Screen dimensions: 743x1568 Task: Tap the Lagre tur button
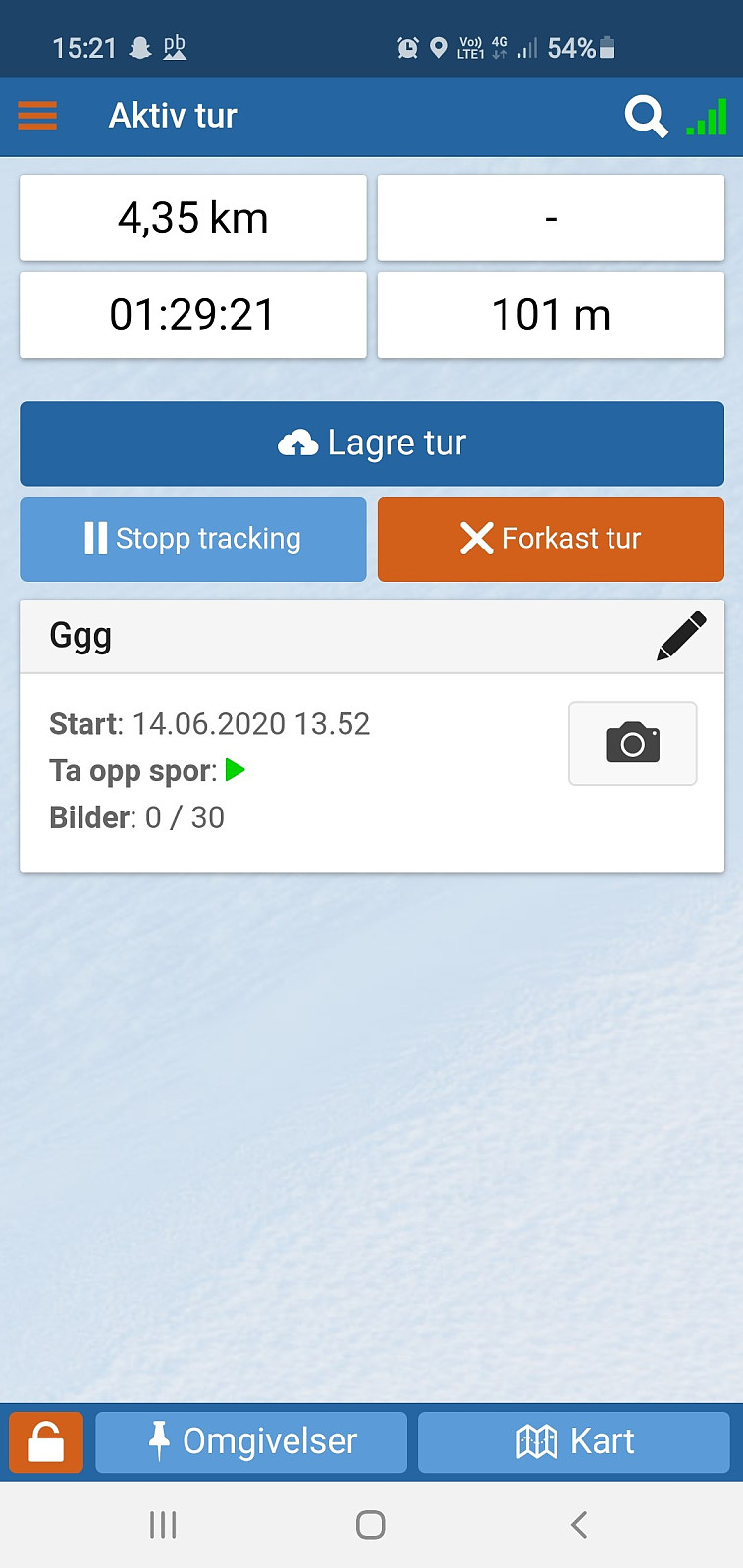372,444
